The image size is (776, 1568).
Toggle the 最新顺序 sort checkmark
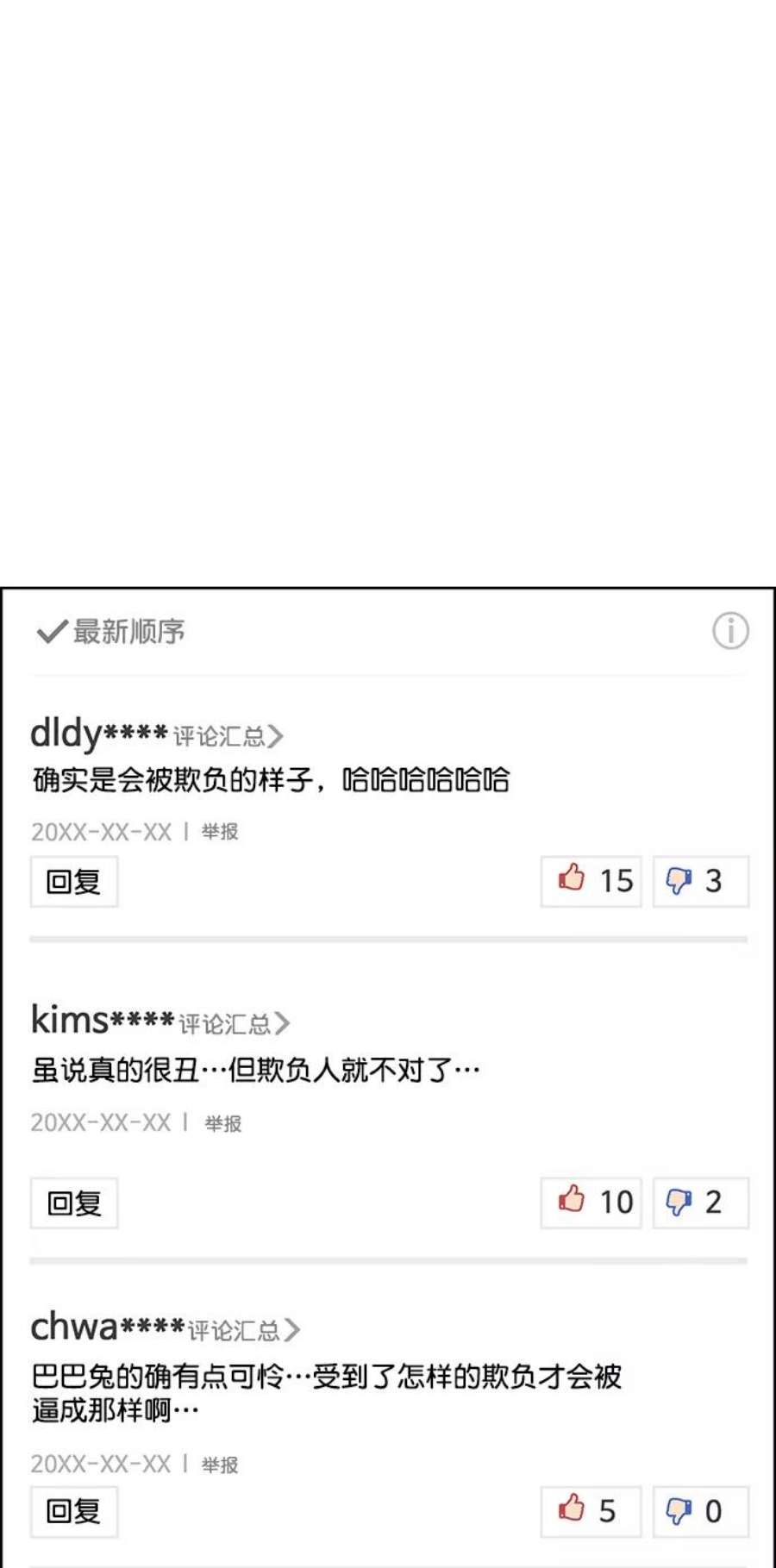click(50, 631)
